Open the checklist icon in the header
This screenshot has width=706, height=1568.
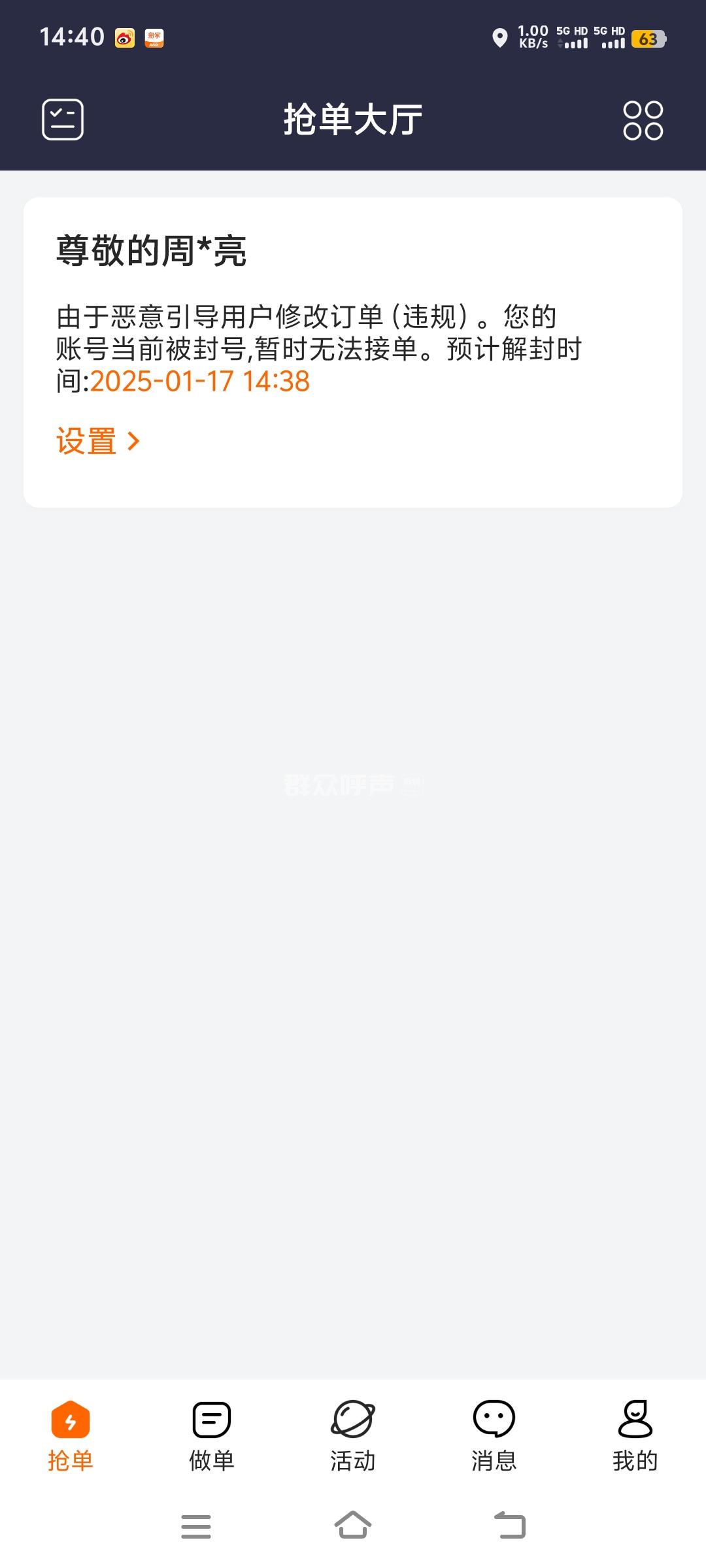coord(63,120)
